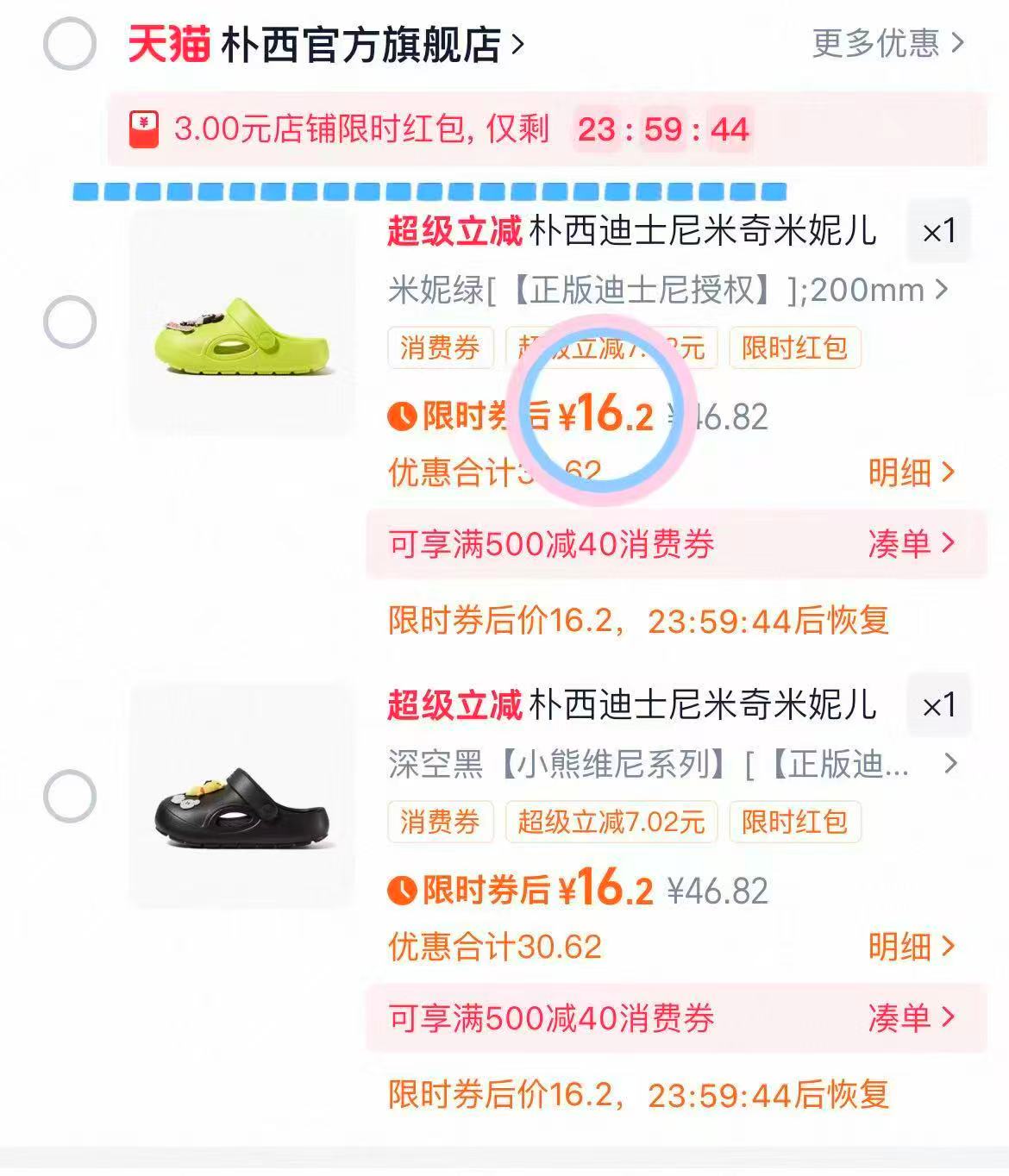The width and height of the screenshot is (1009, 1176).
Task: Click the clock icon beside the green sandal's price
Action: [x=401, y=416]
